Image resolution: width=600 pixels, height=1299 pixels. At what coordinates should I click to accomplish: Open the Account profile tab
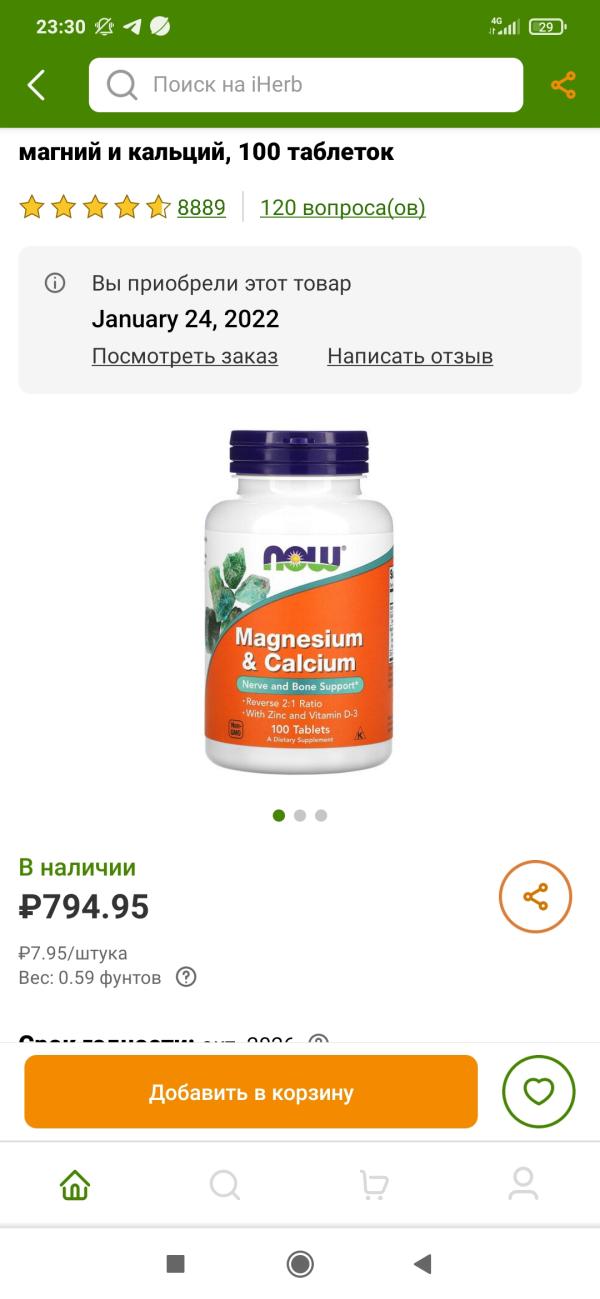click(523, 1185)
